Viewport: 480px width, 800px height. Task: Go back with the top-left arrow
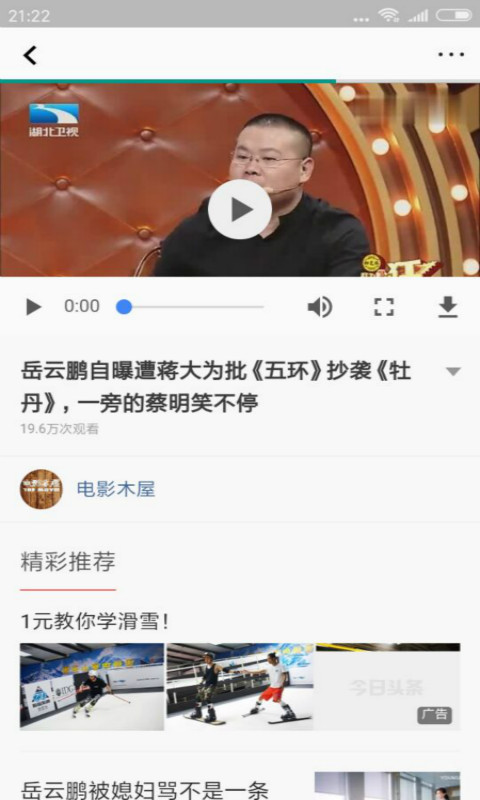[x=30, y=55]
